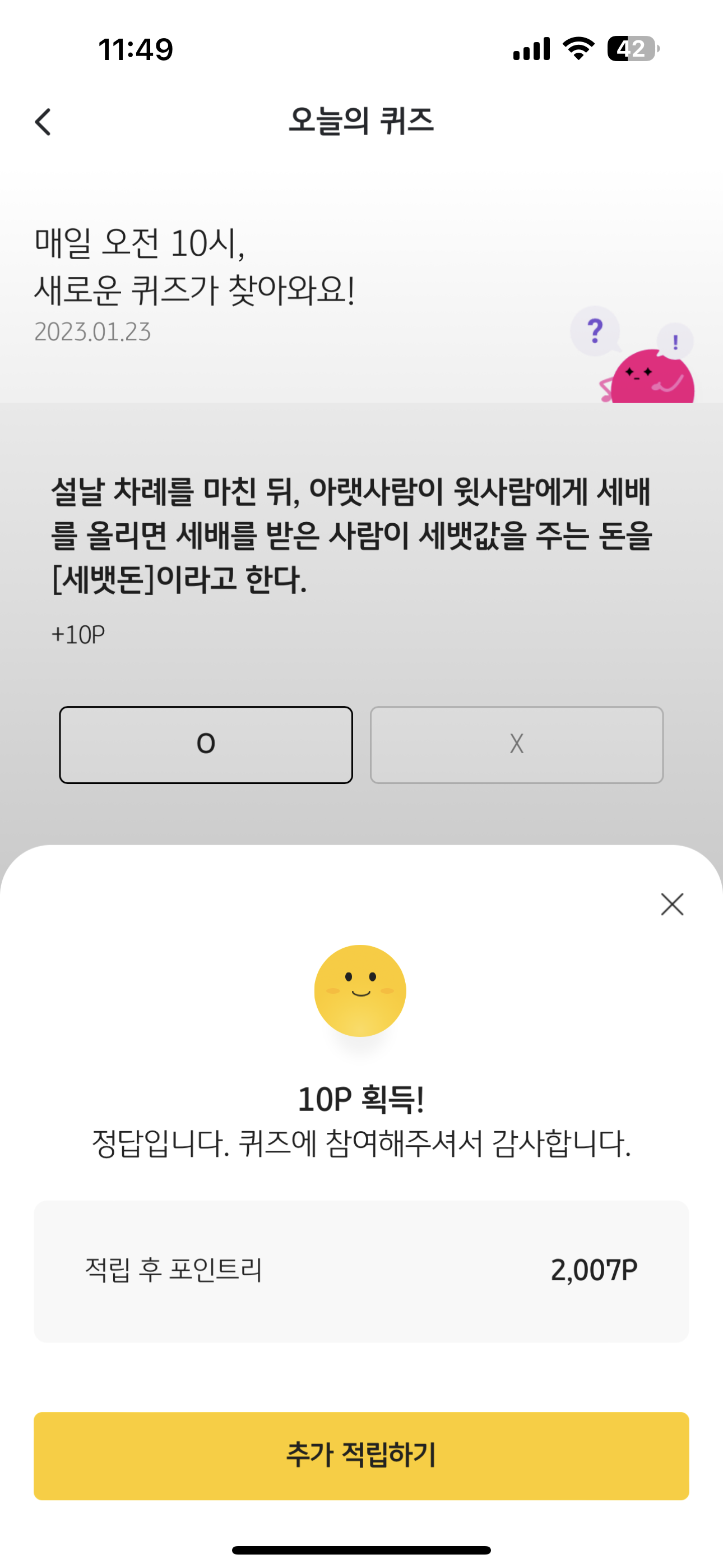
Task: Select the O answer button
Action: pos(206,744)
